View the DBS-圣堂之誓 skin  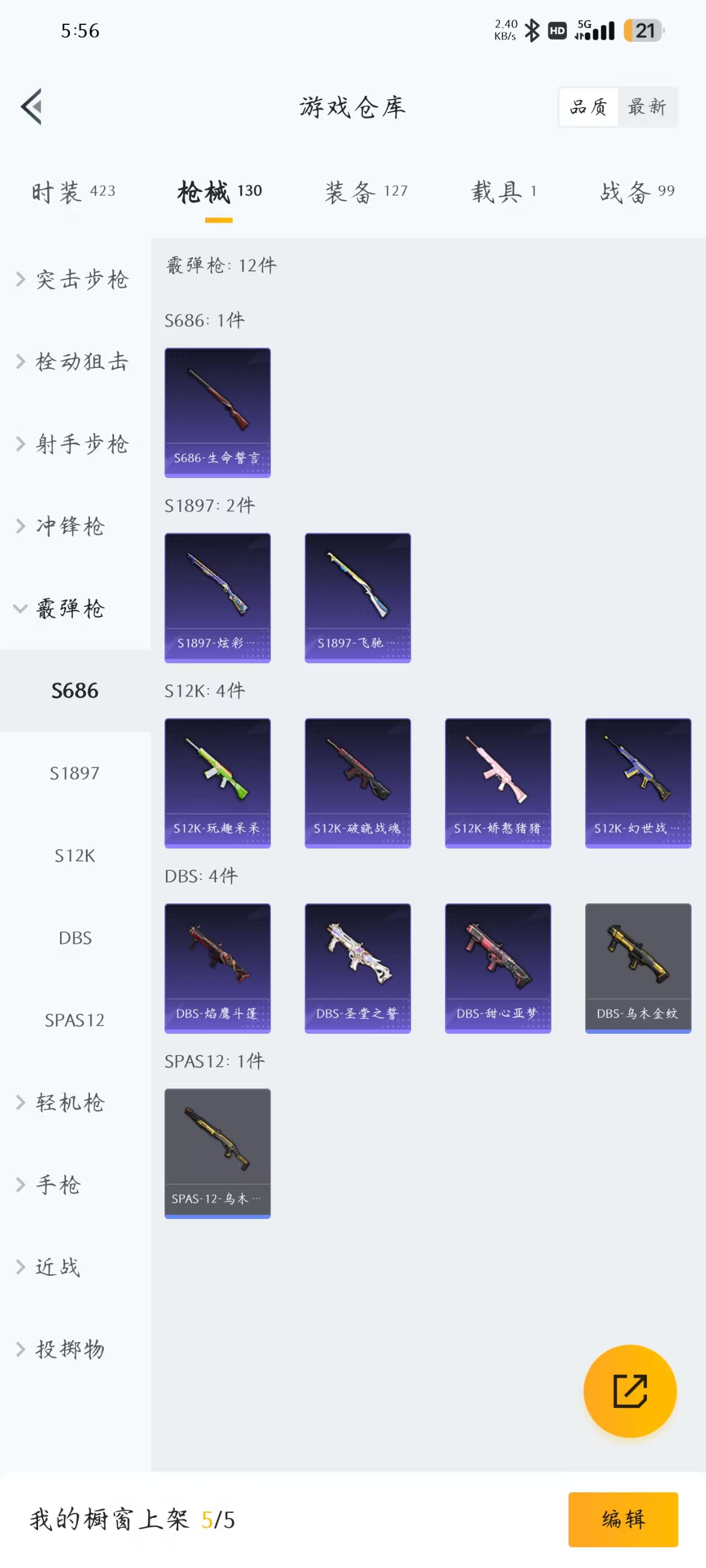point(357,968)
